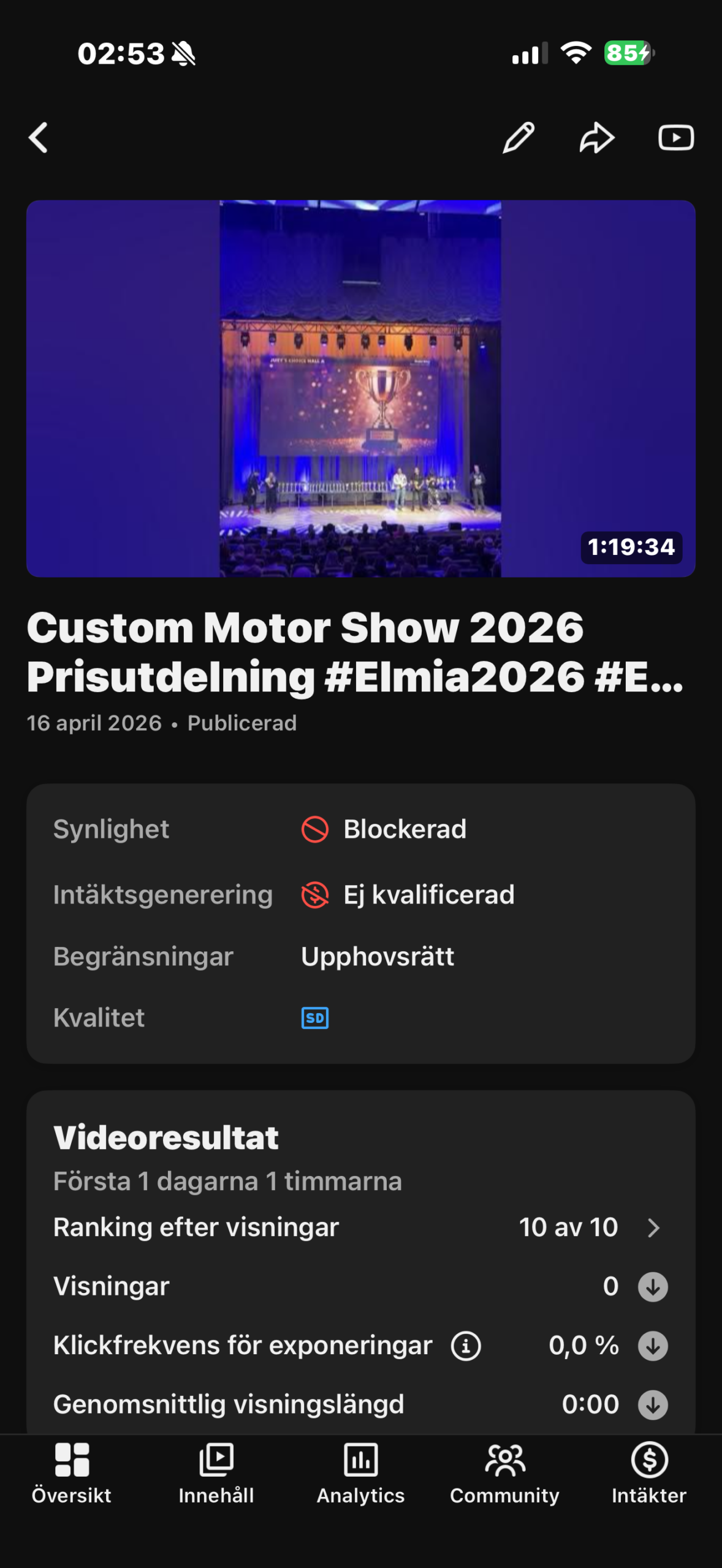View the Upphovsrätt restriction details
Screen dimensions: 722x1568
378,957
